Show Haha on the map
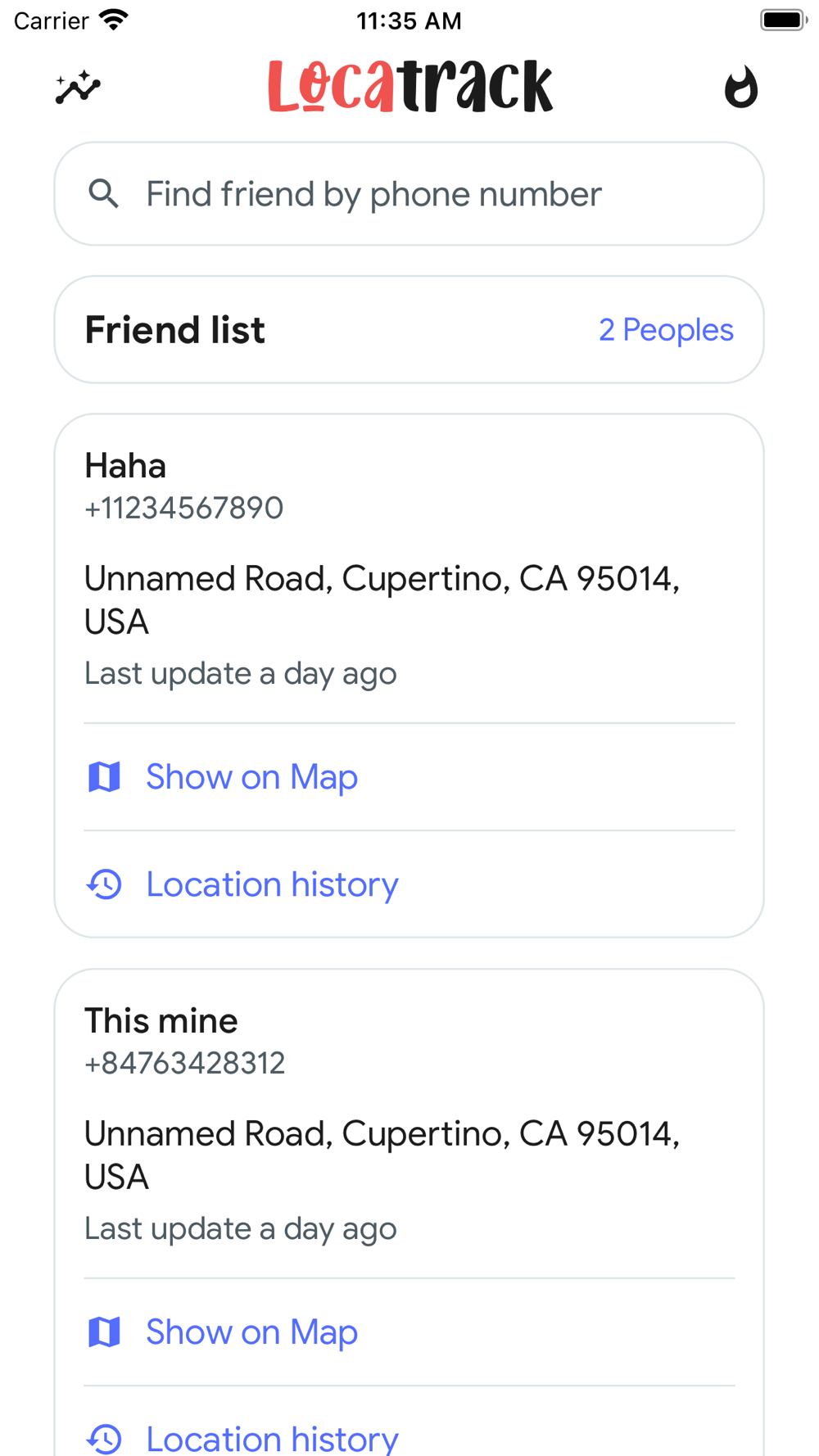 click(x=409, y=777)
